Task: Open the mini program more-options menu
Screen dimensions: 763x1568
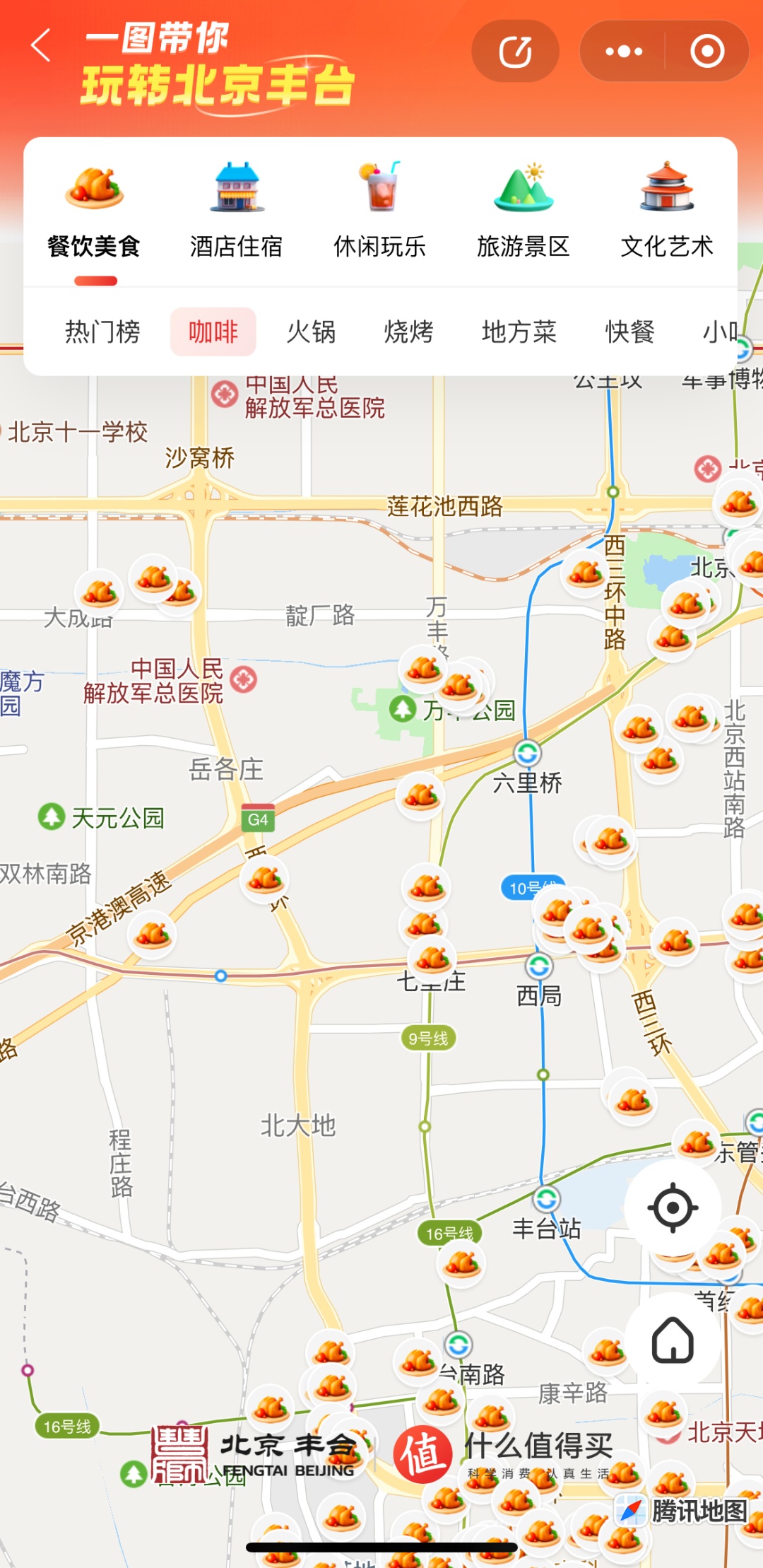Action: (624, 52)
